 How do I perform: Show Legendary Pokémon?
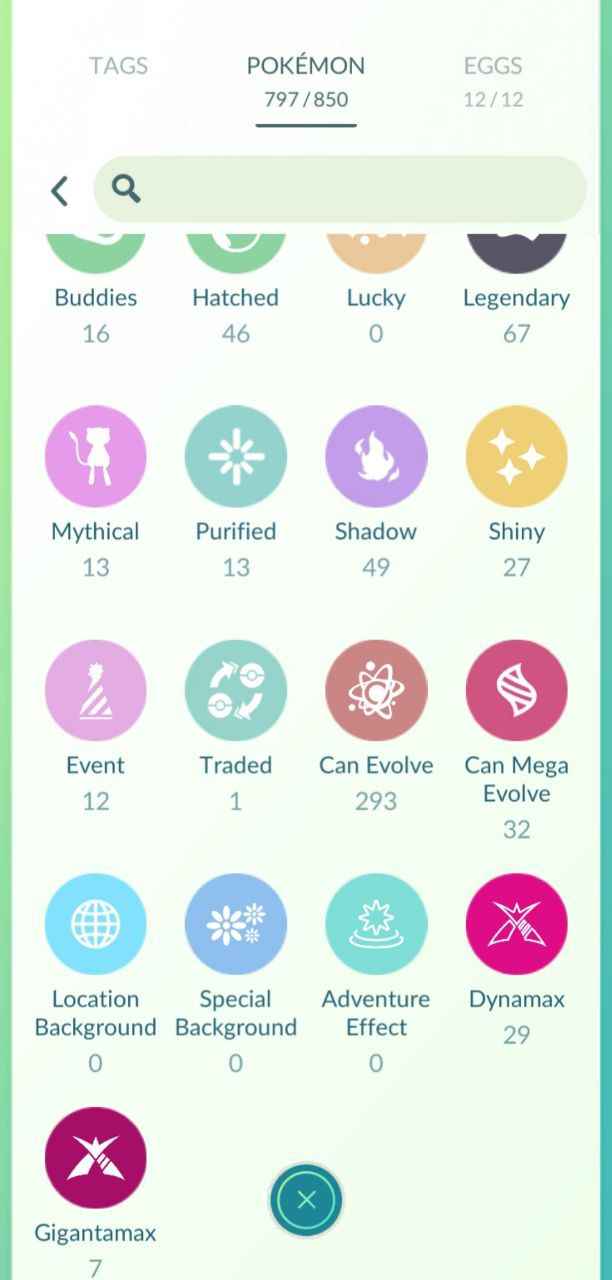pos(516,260)
